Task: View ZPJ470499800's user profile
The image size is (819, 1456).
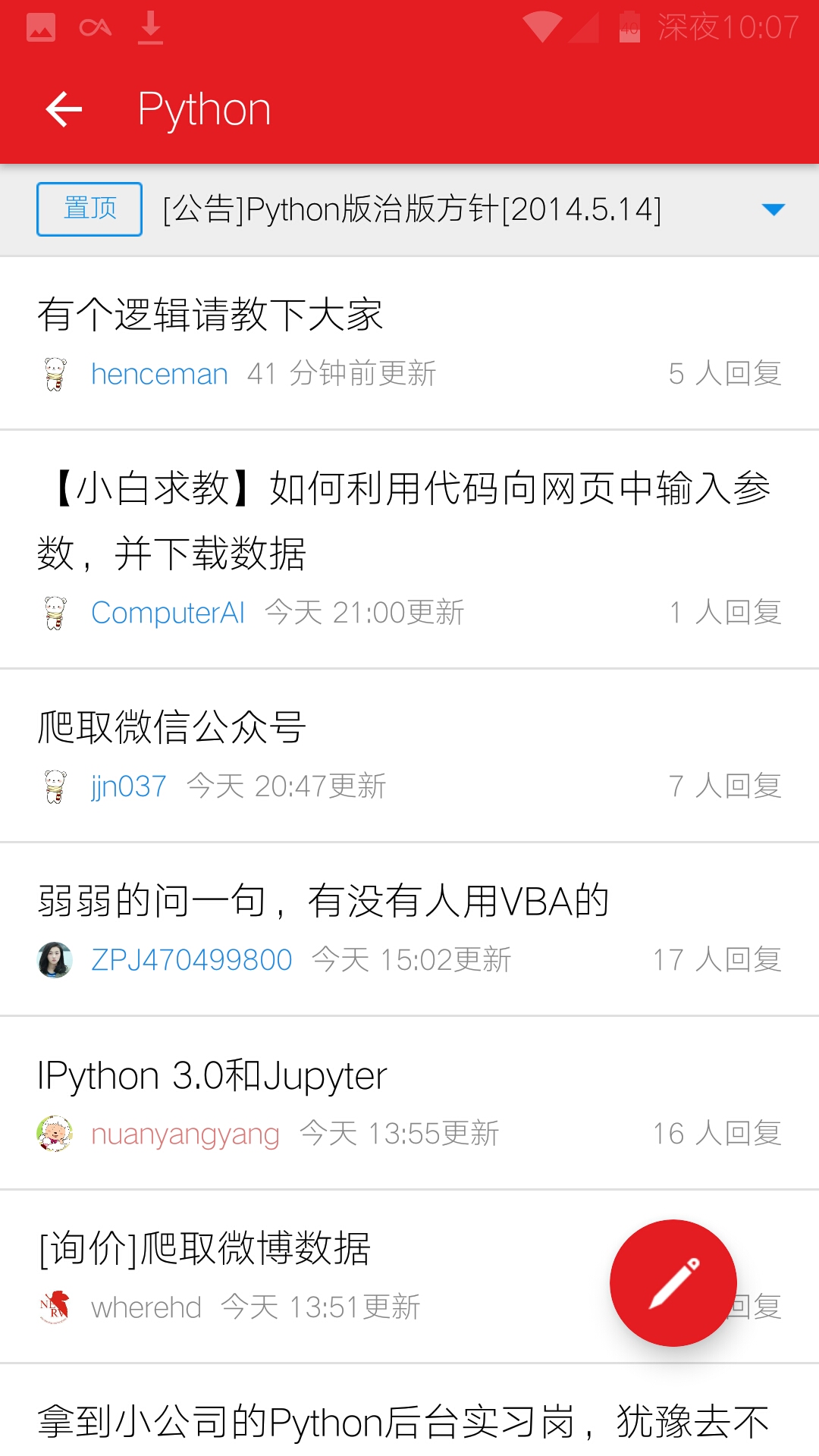Action: pyautogui.click(x=191, y=960)
